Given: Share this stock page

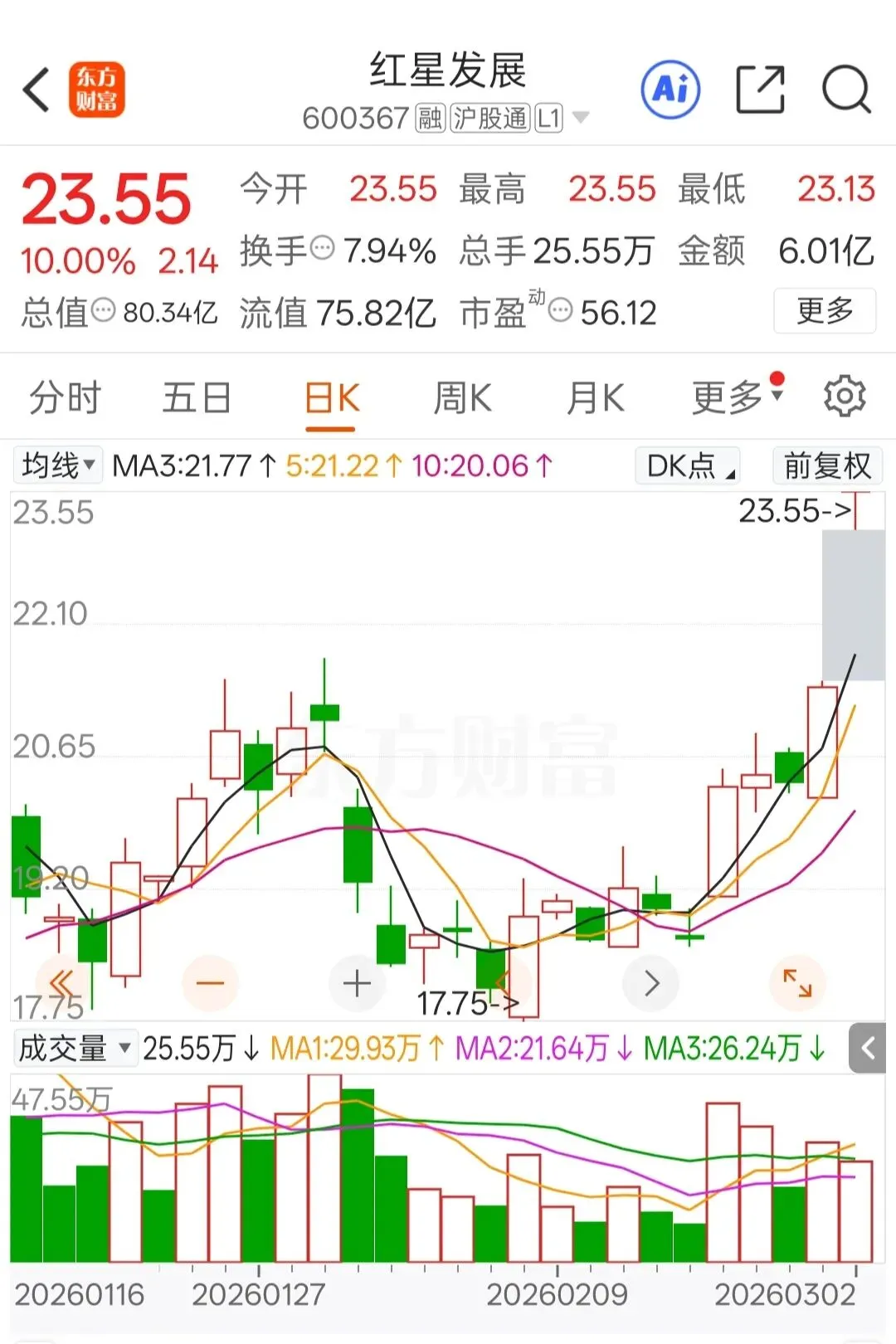Looking at the screenshot, I should (761, 89).
